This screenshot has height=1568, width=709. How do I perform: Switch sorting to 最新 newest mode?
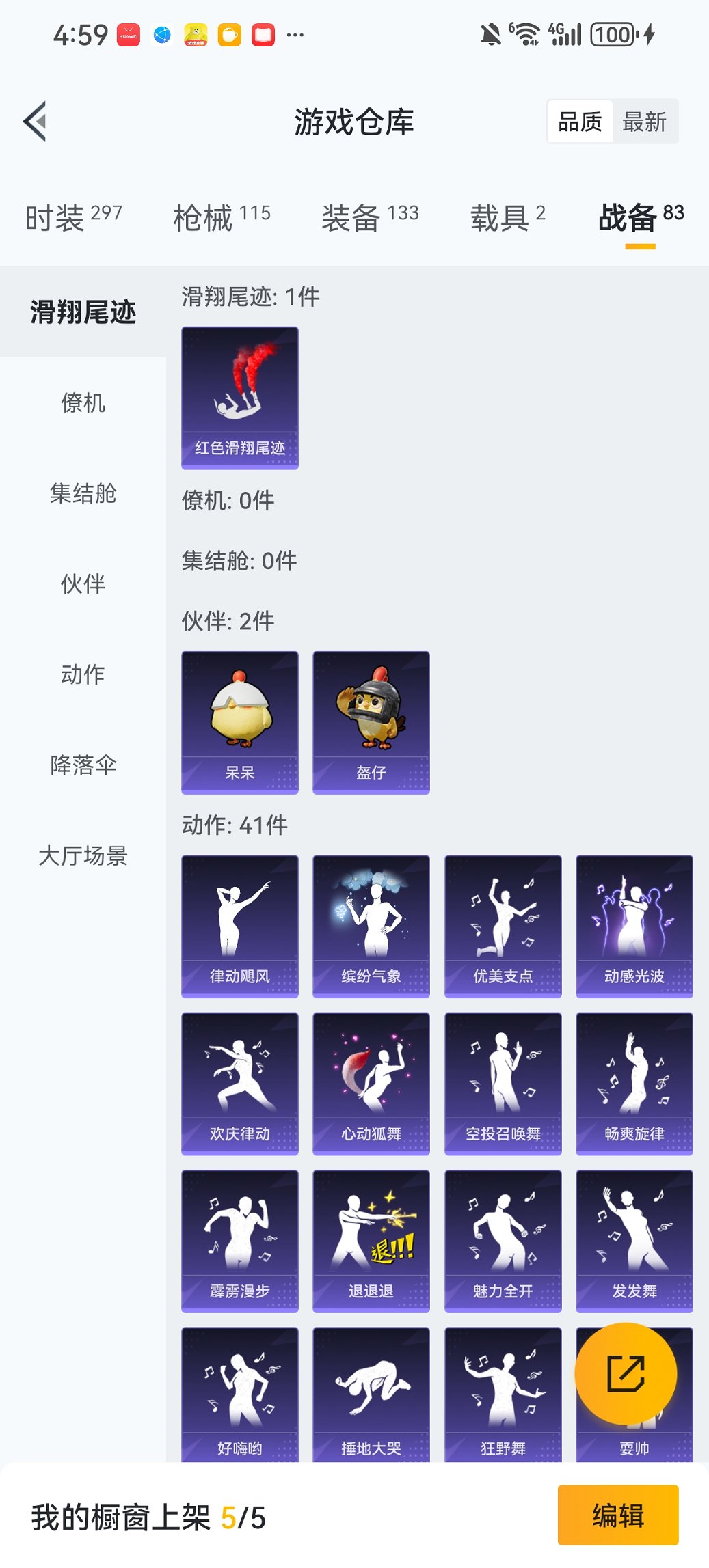click(x=645, y=121)
